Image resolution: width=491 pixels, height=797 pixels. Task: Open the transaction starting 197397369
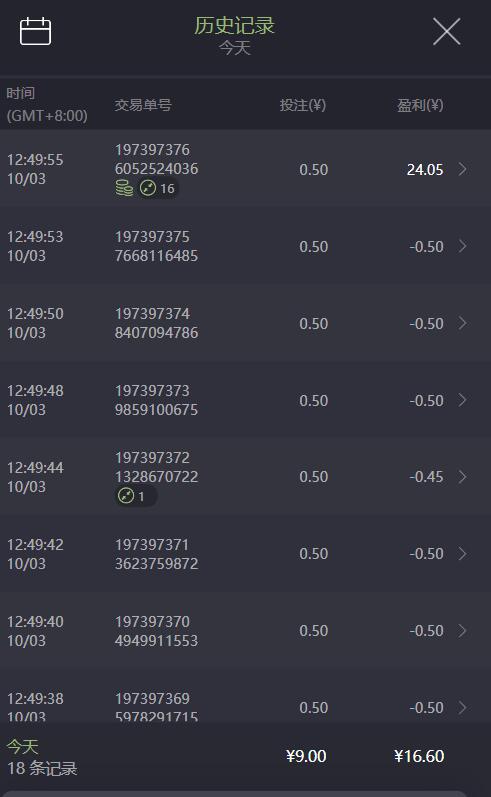(x=246, y=695)
